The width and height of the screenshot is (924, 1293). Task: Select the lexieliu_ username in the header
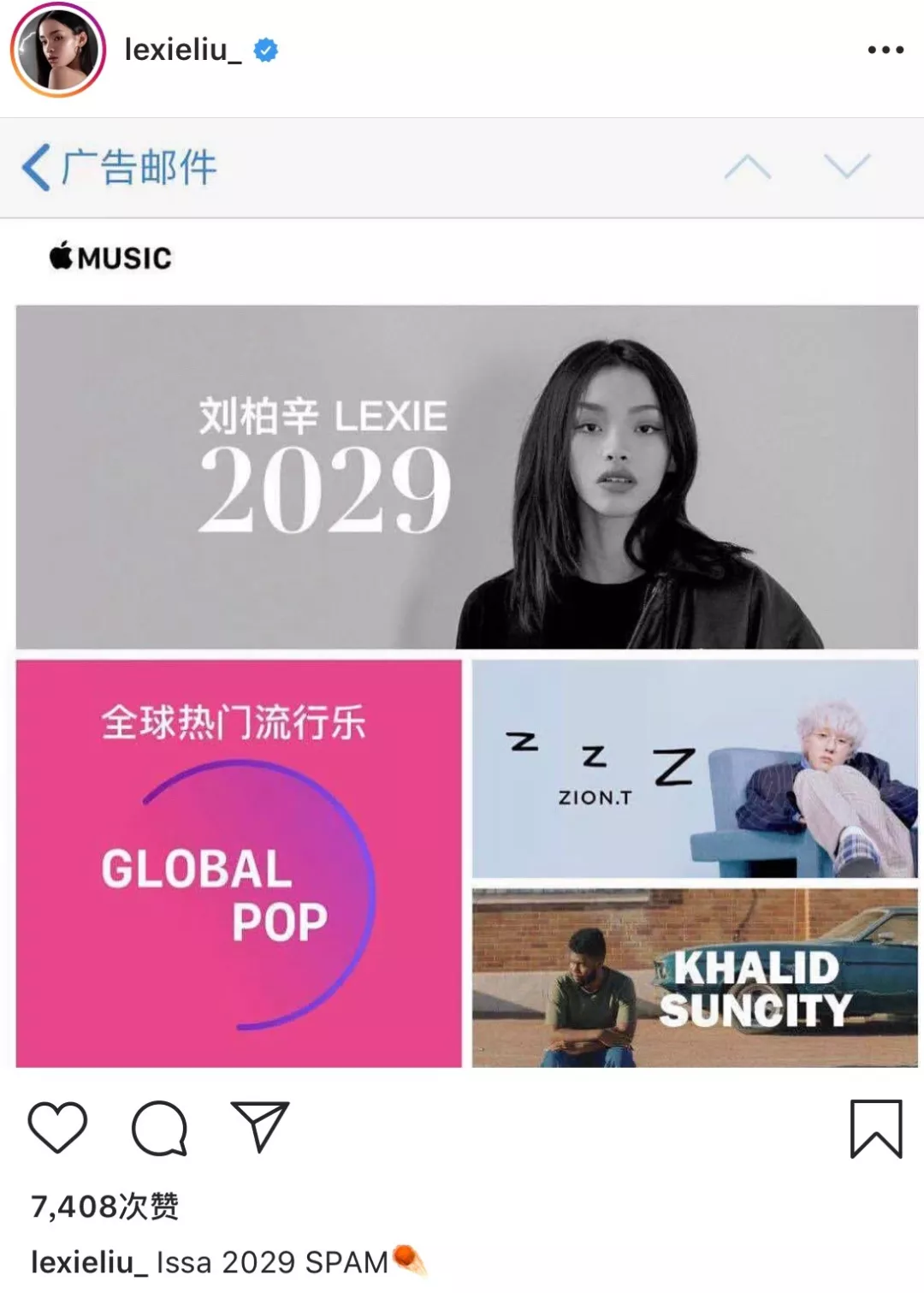pyautogui.click(x=182, y=50)
